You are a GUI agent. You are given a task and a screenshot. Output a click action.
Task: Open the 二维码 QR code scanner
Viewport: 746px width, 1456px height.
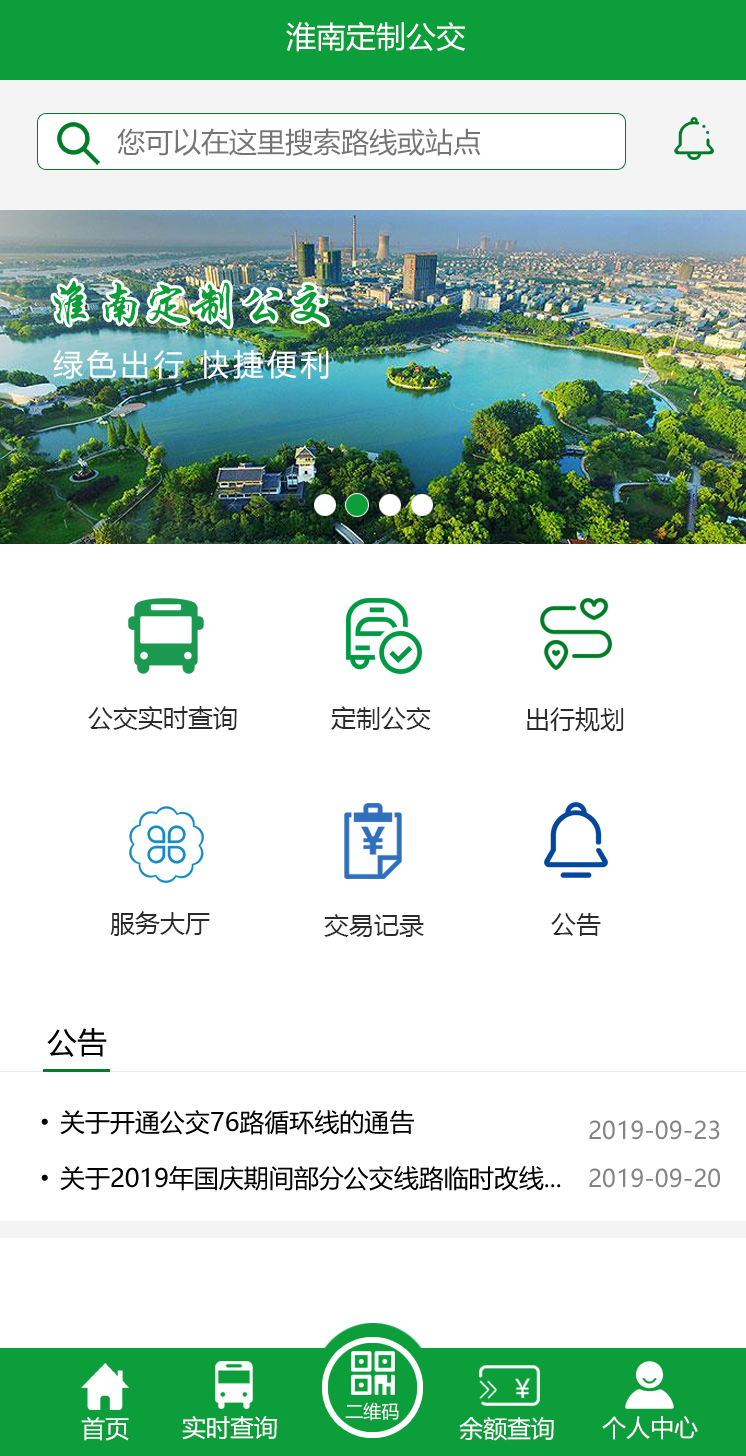click(373, 1384)
